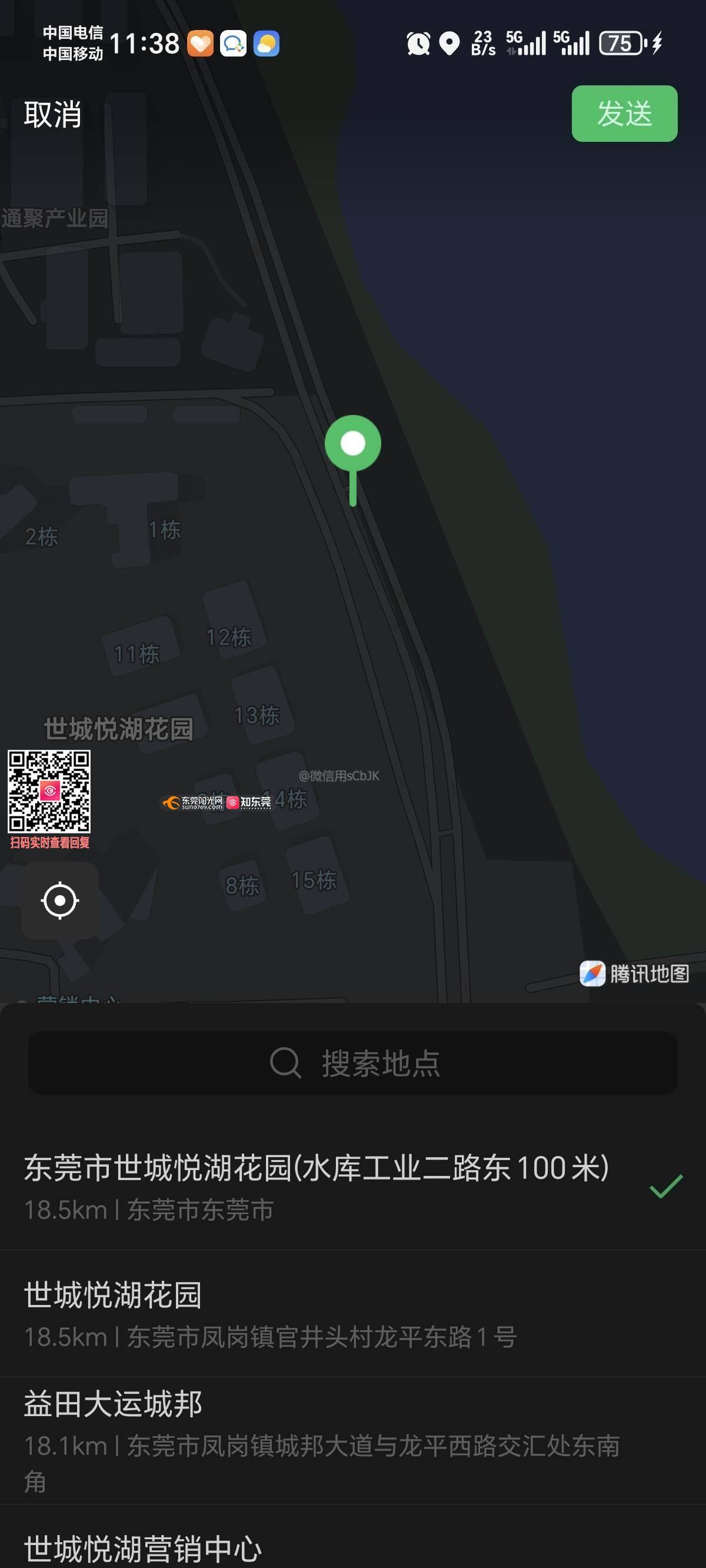706x1568 pixels.
Task: Pick the 世城悦湖营销中心 location
Action: [144, 1548]
